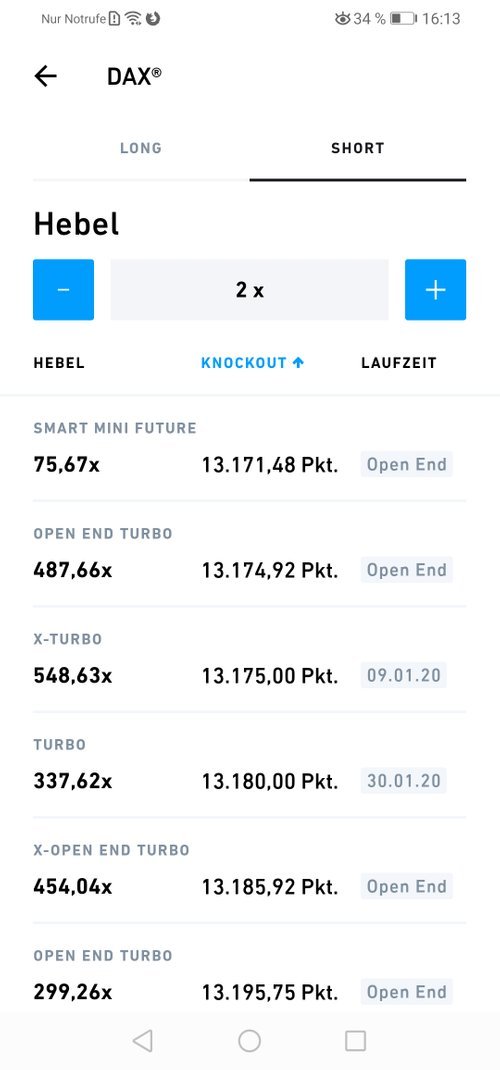Sort the list by LAUFZEIT column
500x1070 pixels.
pyautogui.click(x=399, y=363)
